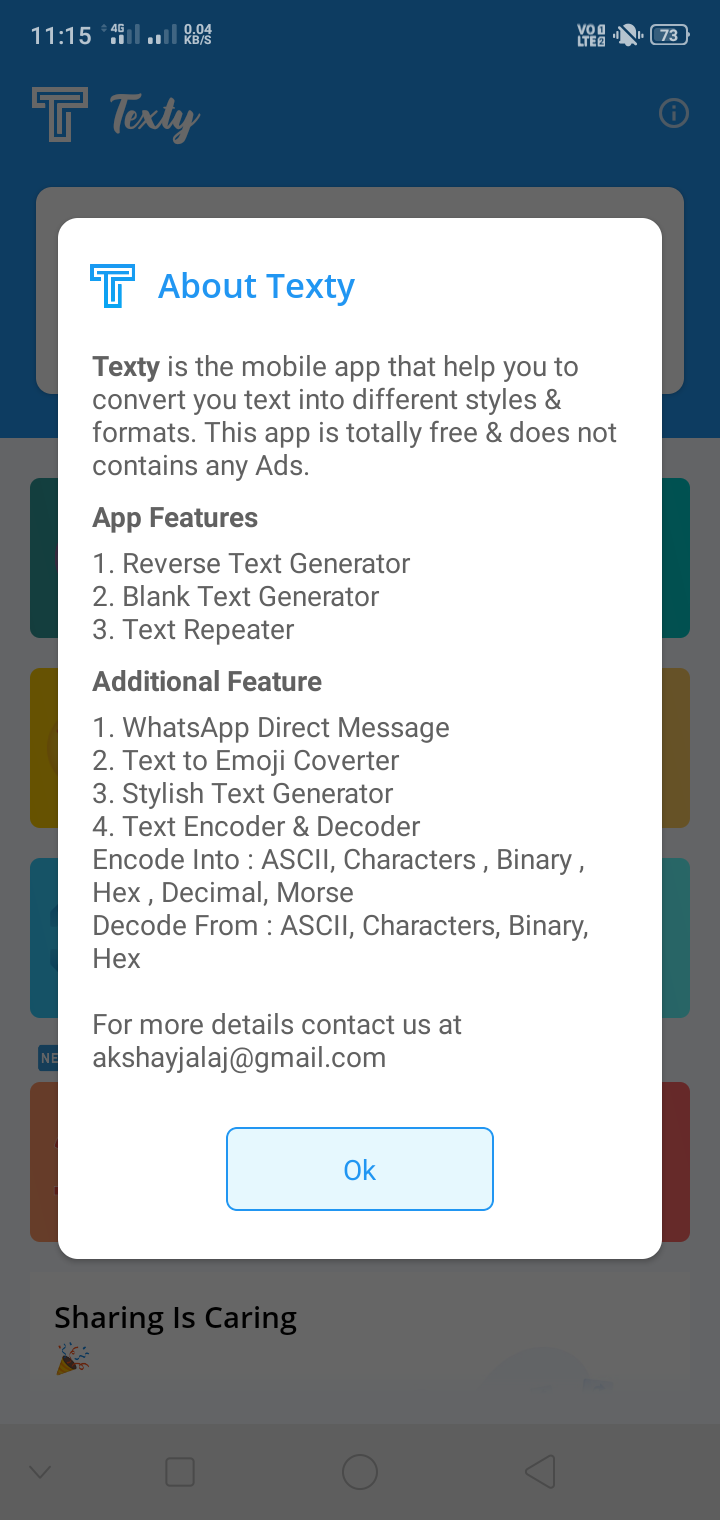Dismiss the About Texty dialog with Ok
This screenshot has height=1520, width=720.
[360, 1169]
